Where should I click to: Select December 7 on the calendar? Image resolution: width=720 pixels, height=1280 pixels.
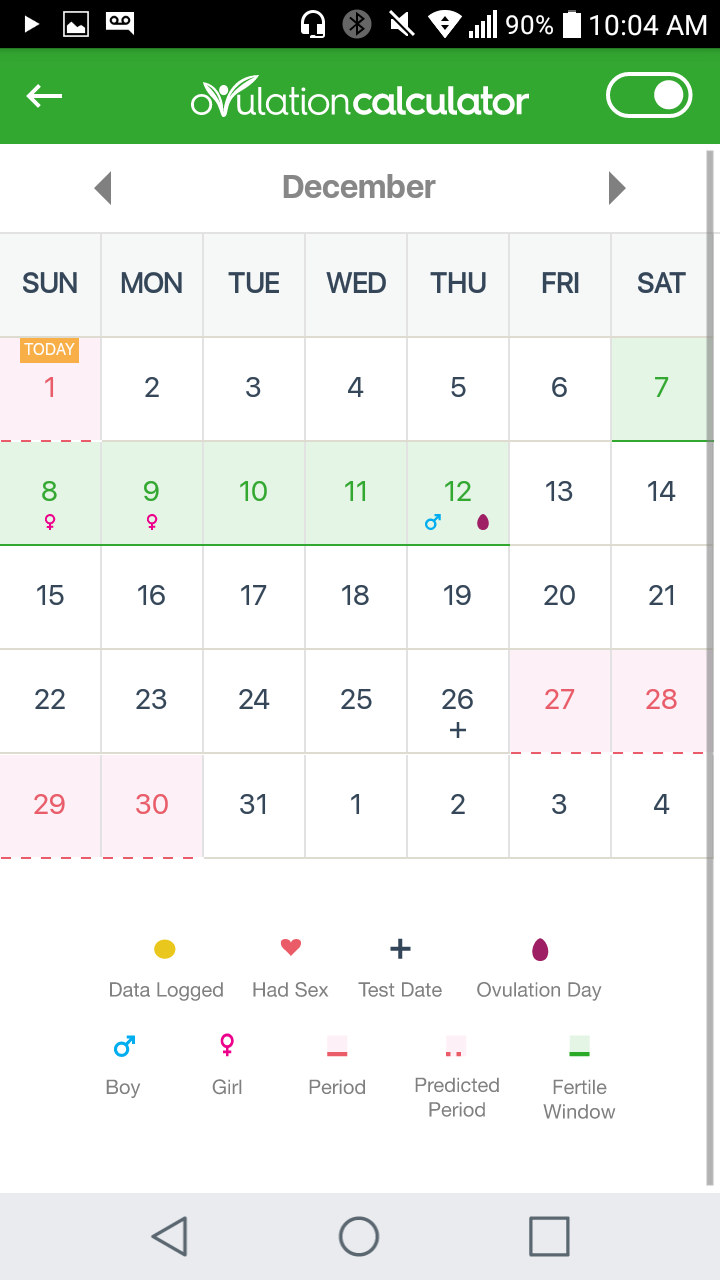point(661,389)
